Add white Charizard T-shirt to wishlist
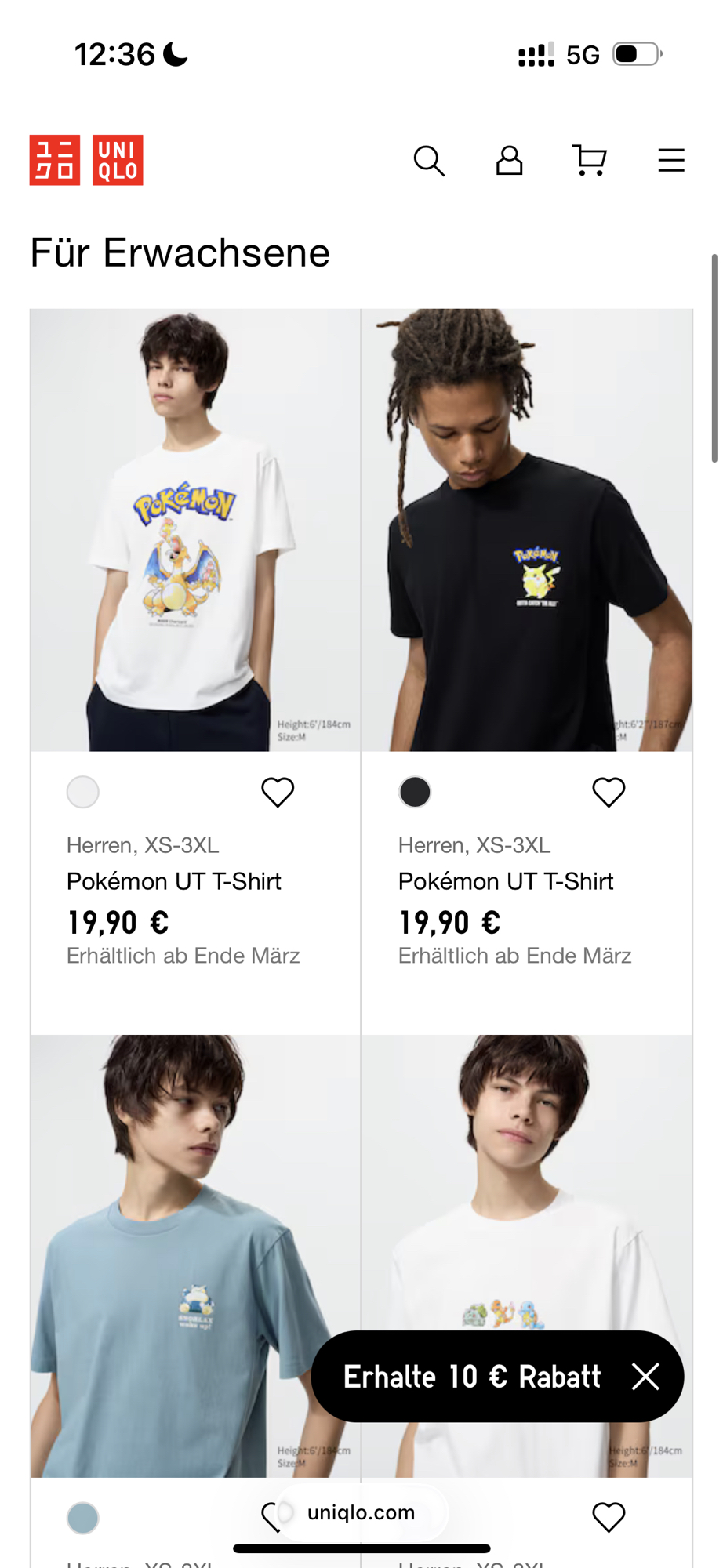 pos(278,793)
